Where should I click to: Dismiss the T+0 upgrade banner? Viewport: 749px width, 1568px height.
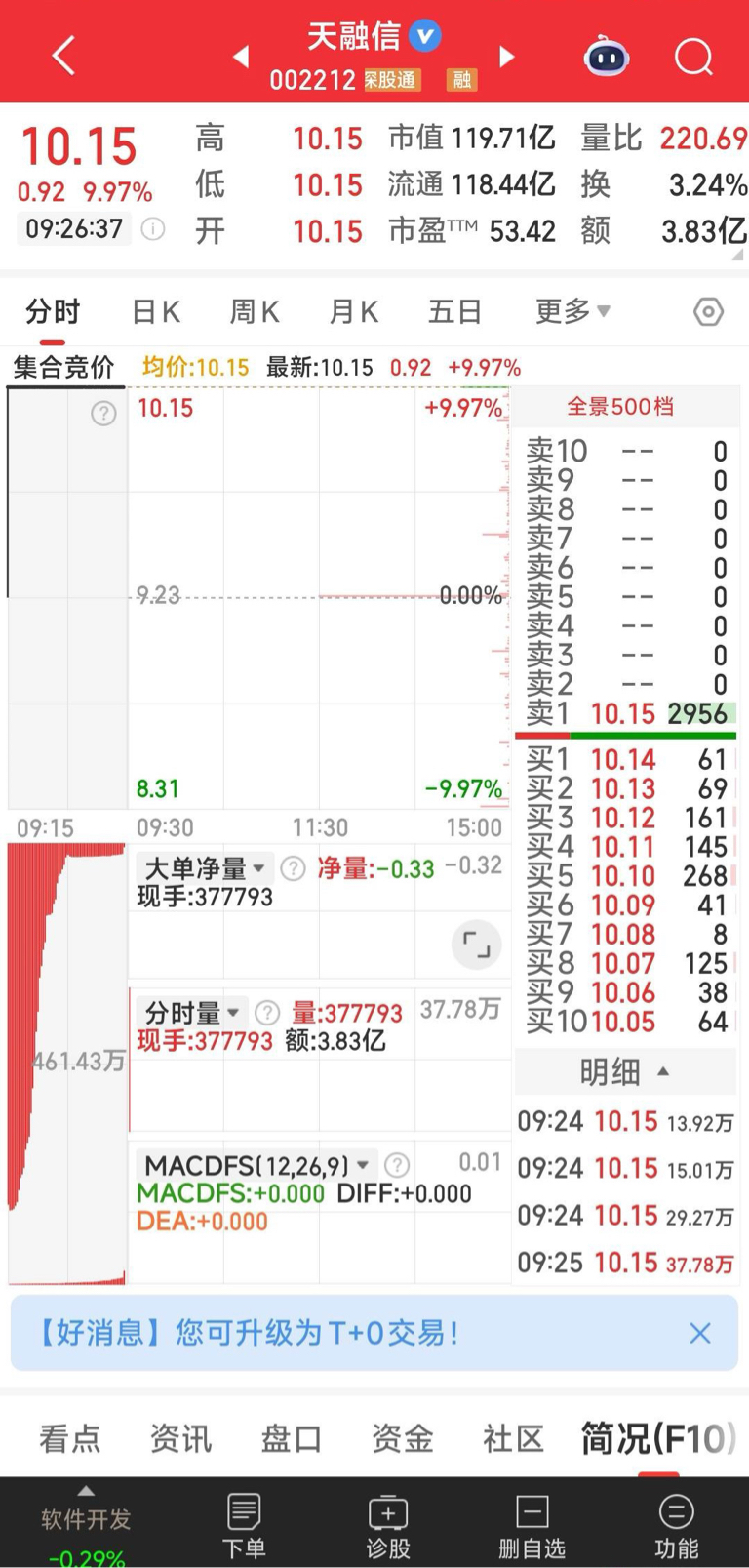pos(699,1333)
